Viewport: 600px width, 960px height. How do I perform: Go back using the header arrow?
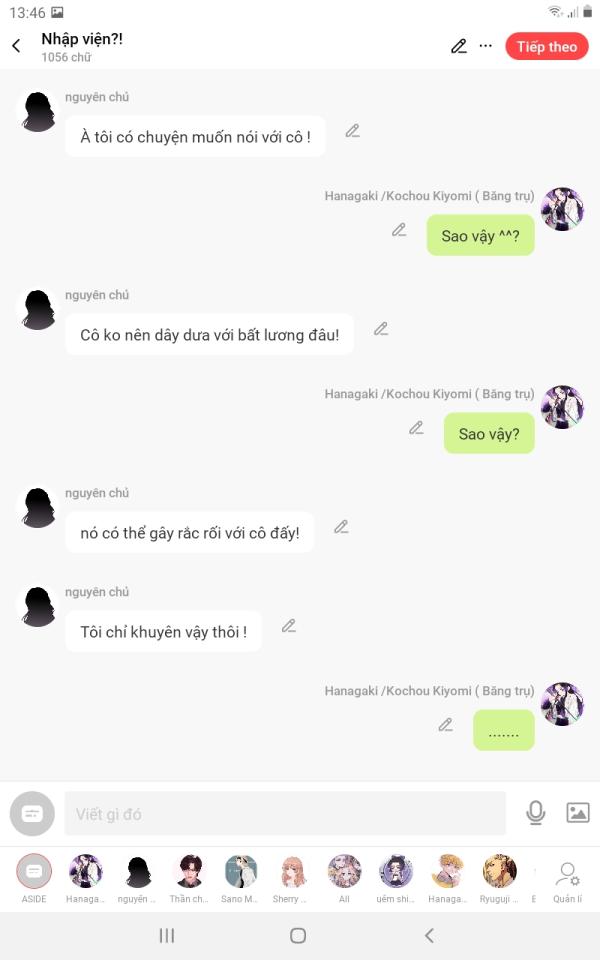16,46
